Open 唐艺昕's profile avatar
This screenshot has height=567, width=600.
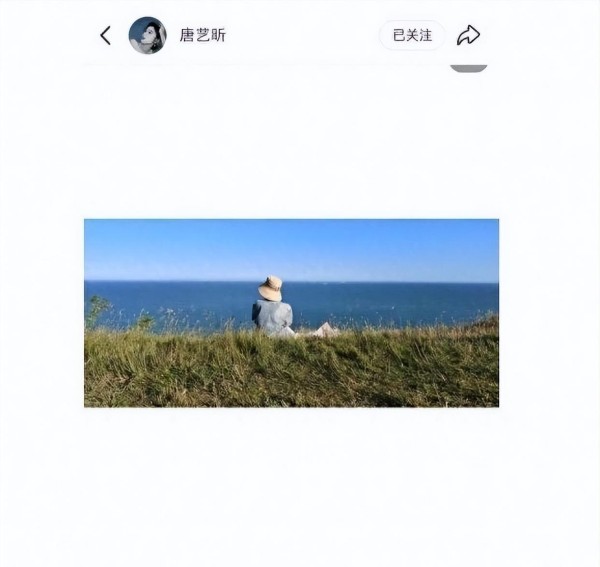point(147,35)
